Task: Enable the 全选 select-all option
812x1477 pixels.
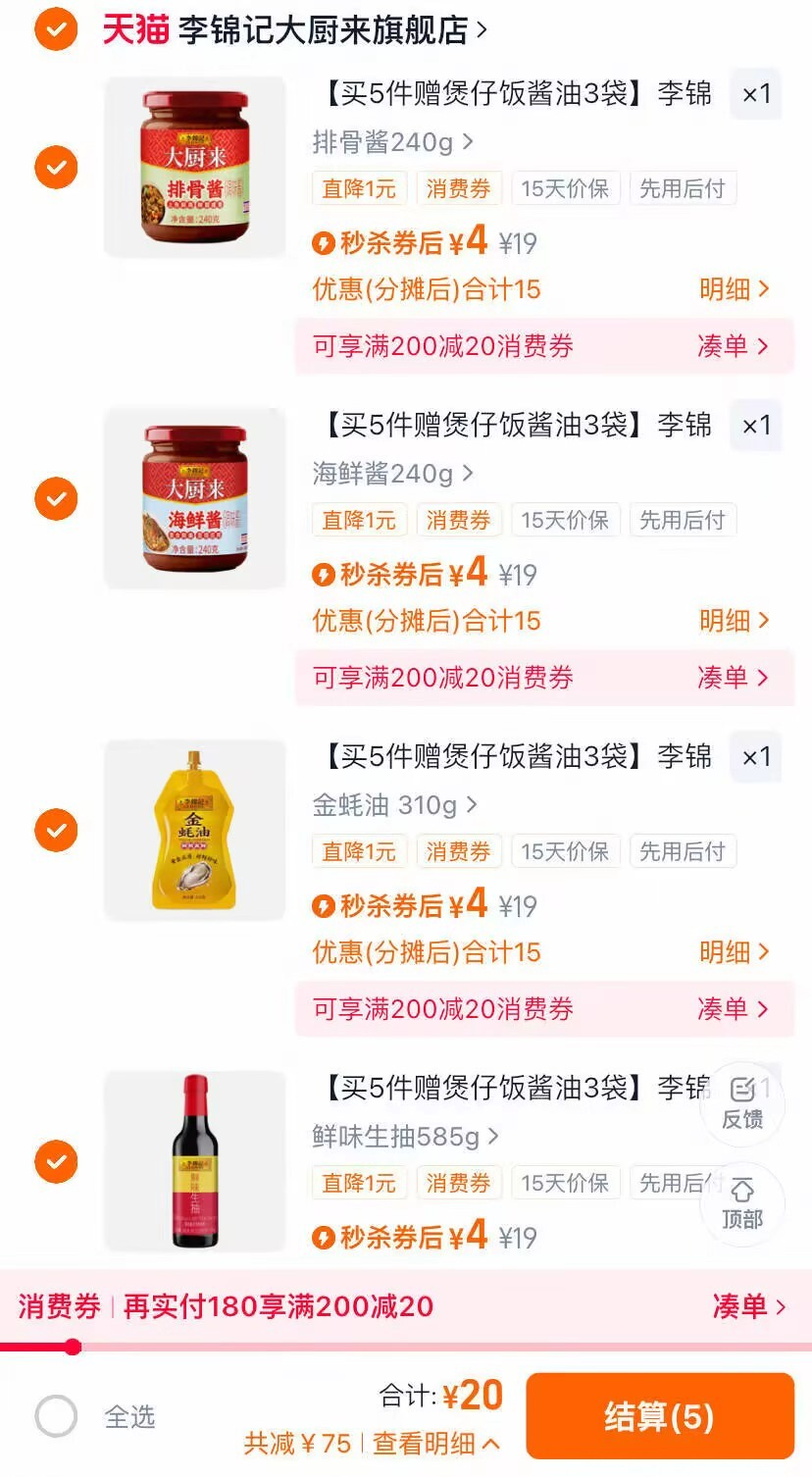Action: point(56,1415)
